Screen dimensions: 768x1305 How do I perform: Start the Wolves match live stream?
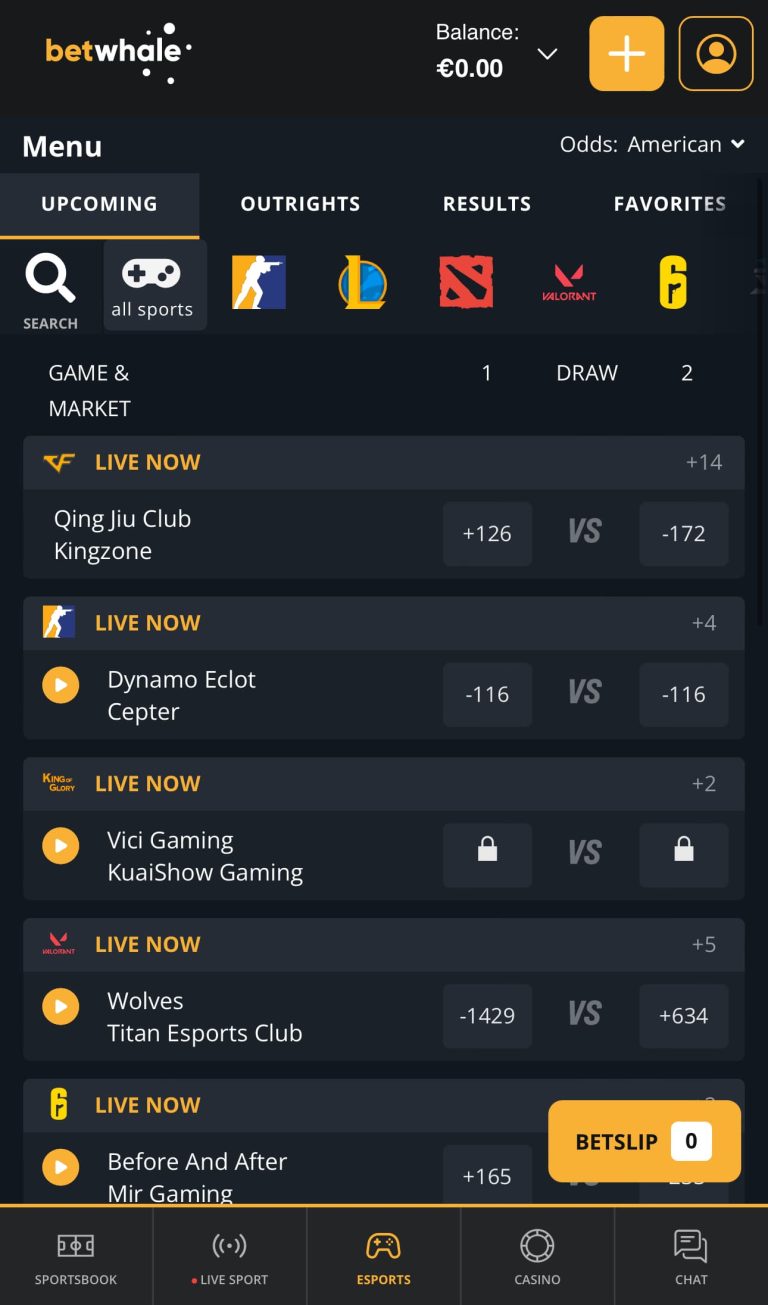(x=60, y=1006)
